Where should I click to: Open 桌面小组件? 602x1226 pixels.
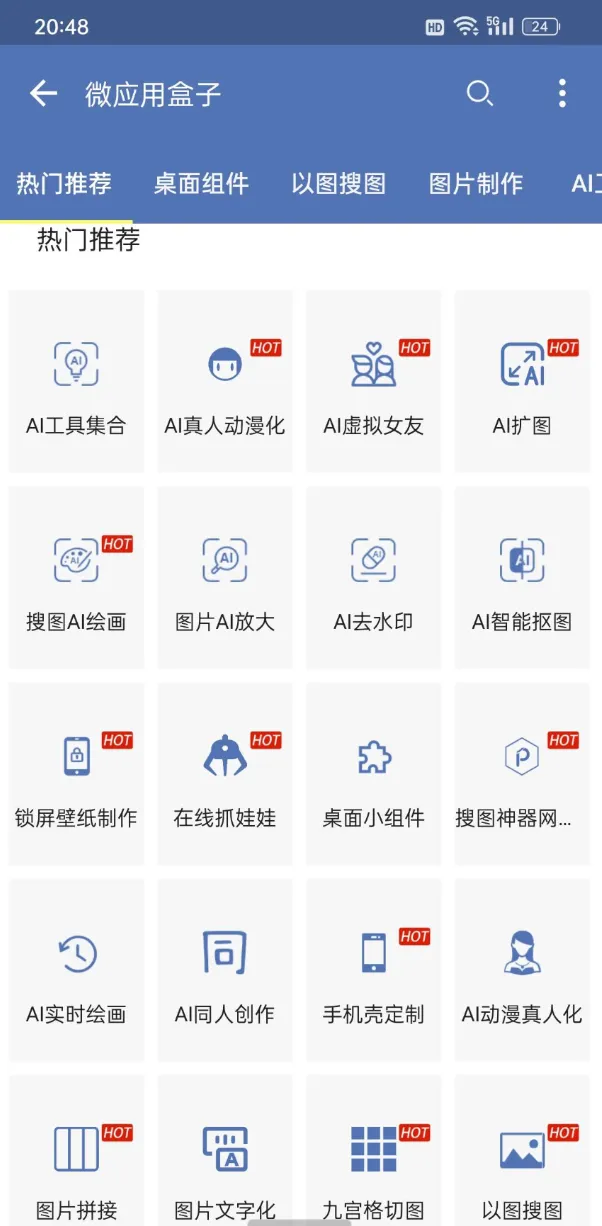373,774
